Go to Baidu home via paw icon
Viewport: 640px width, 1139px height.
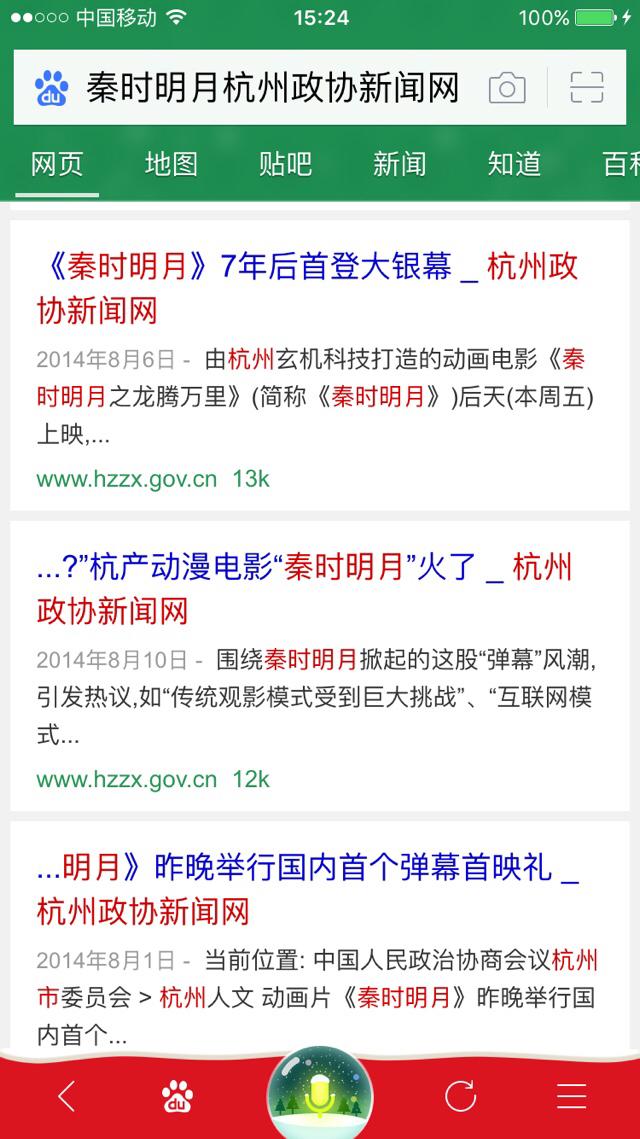click(177, 1097)
